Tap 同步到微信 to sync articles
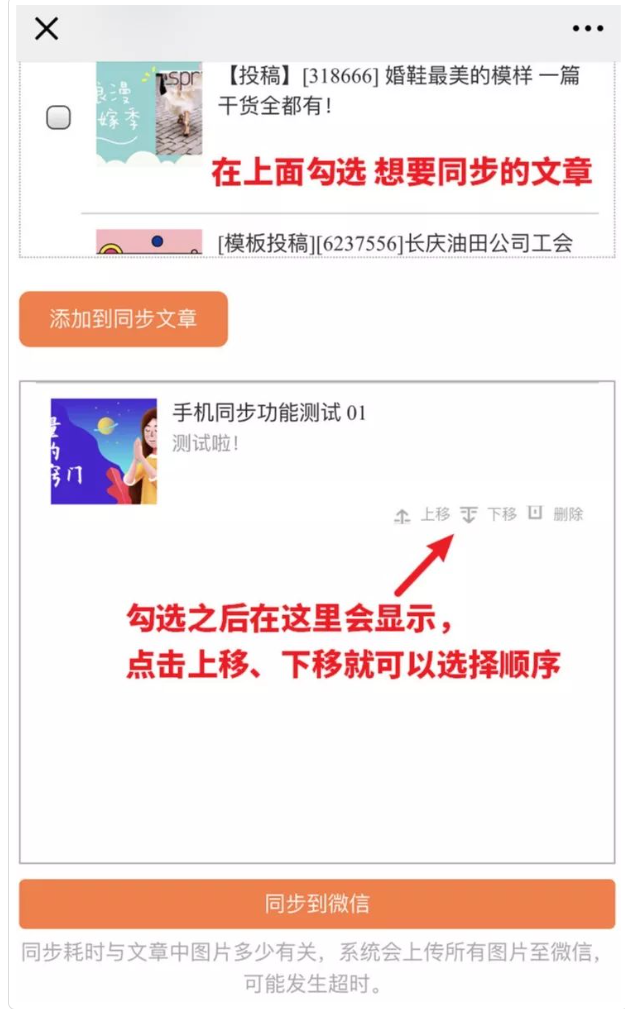This screenshot has width=625, height=1009. (317, 904)
